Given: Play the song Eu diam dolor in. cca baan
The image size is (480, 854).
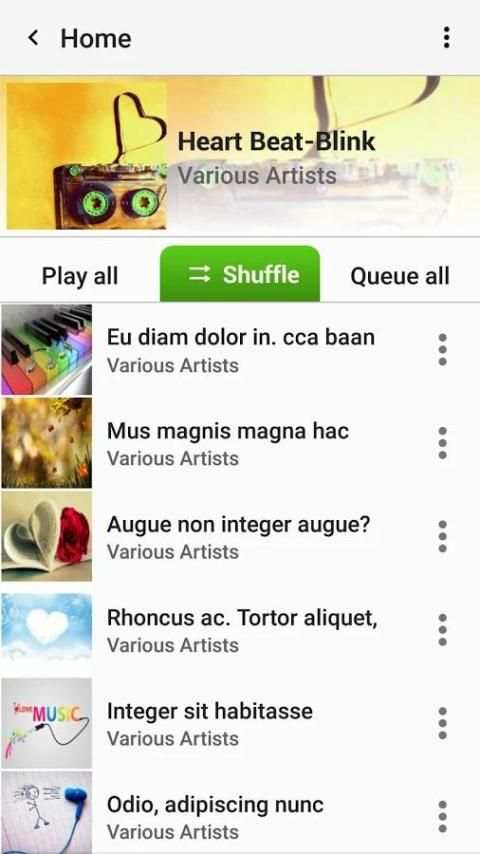Looking at the screenshot, I should (240, 350).
